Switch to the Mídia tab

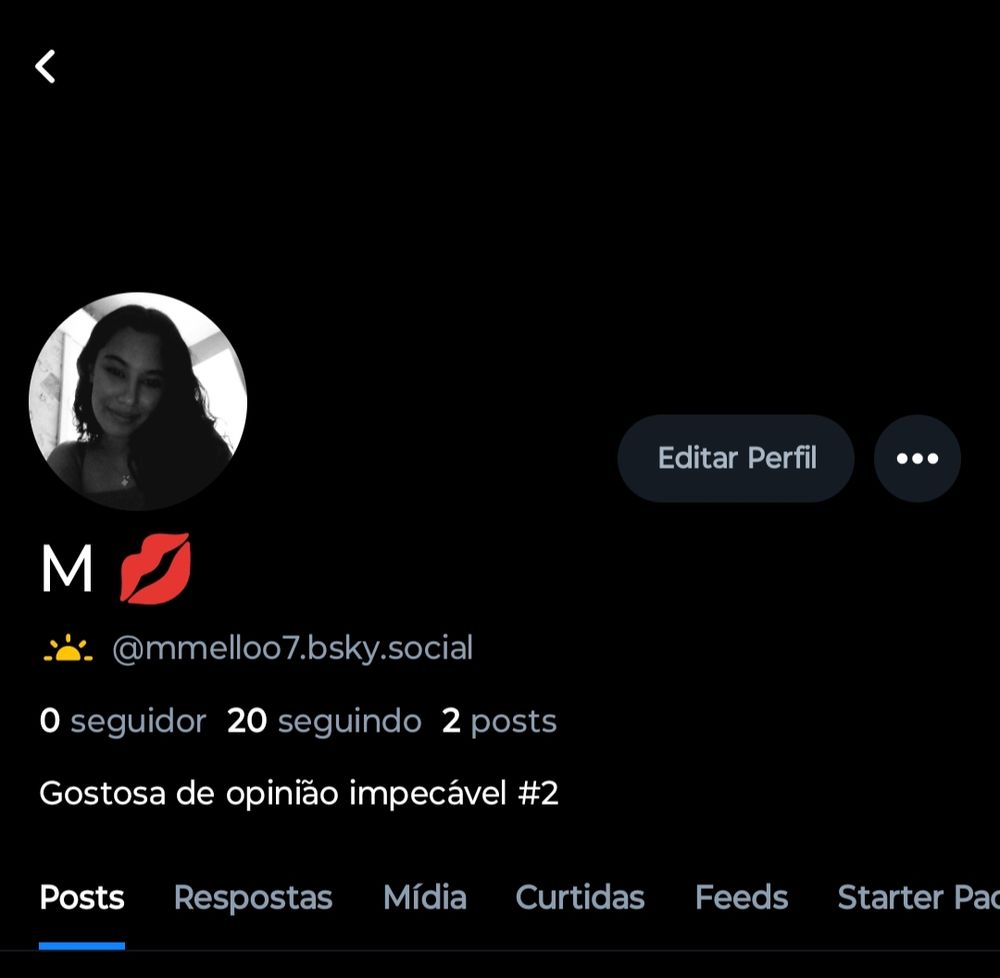424,897
